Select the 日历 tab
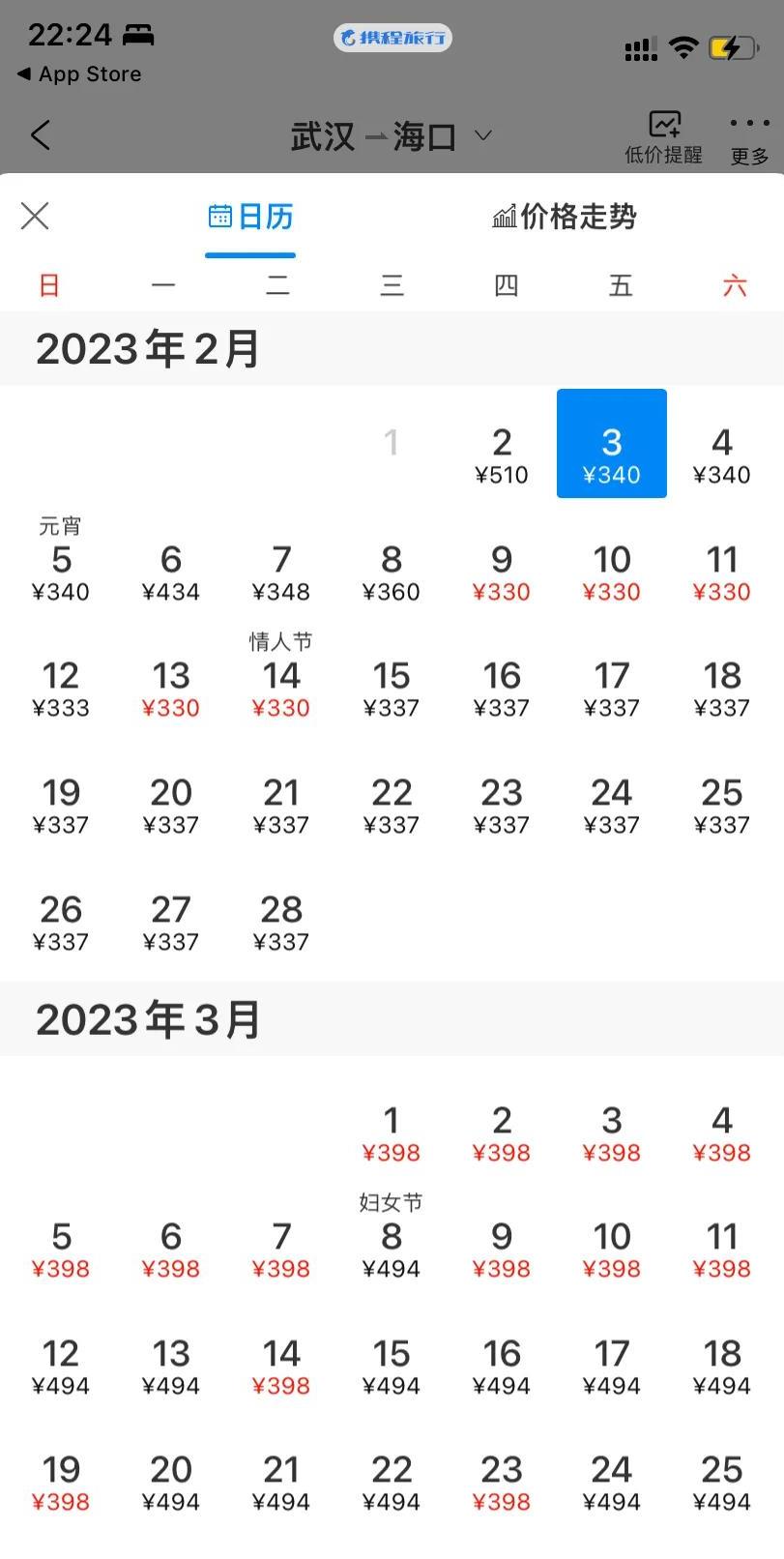This screenshot has height=1559, width=784. point(250,217)
